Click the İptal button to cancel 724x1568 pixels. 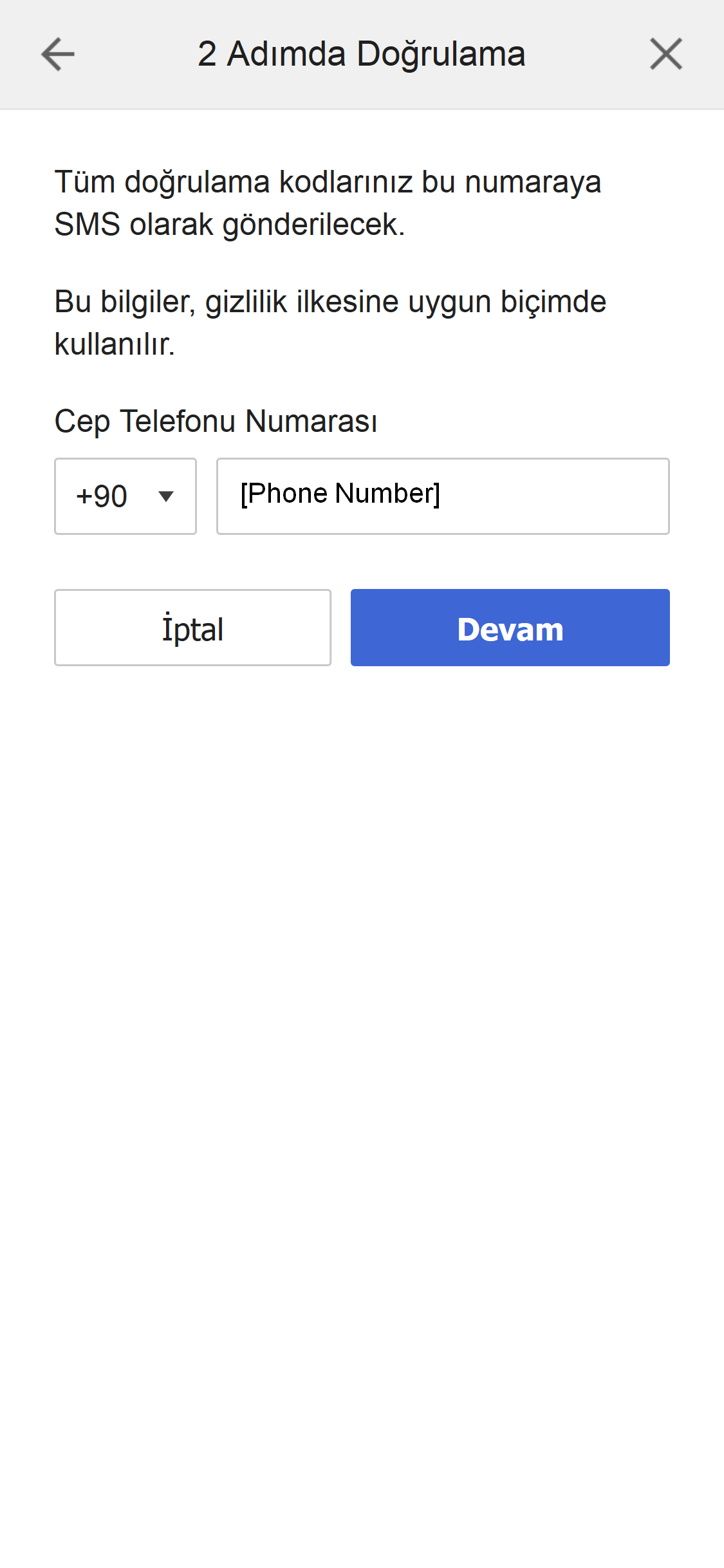(192, 627)
